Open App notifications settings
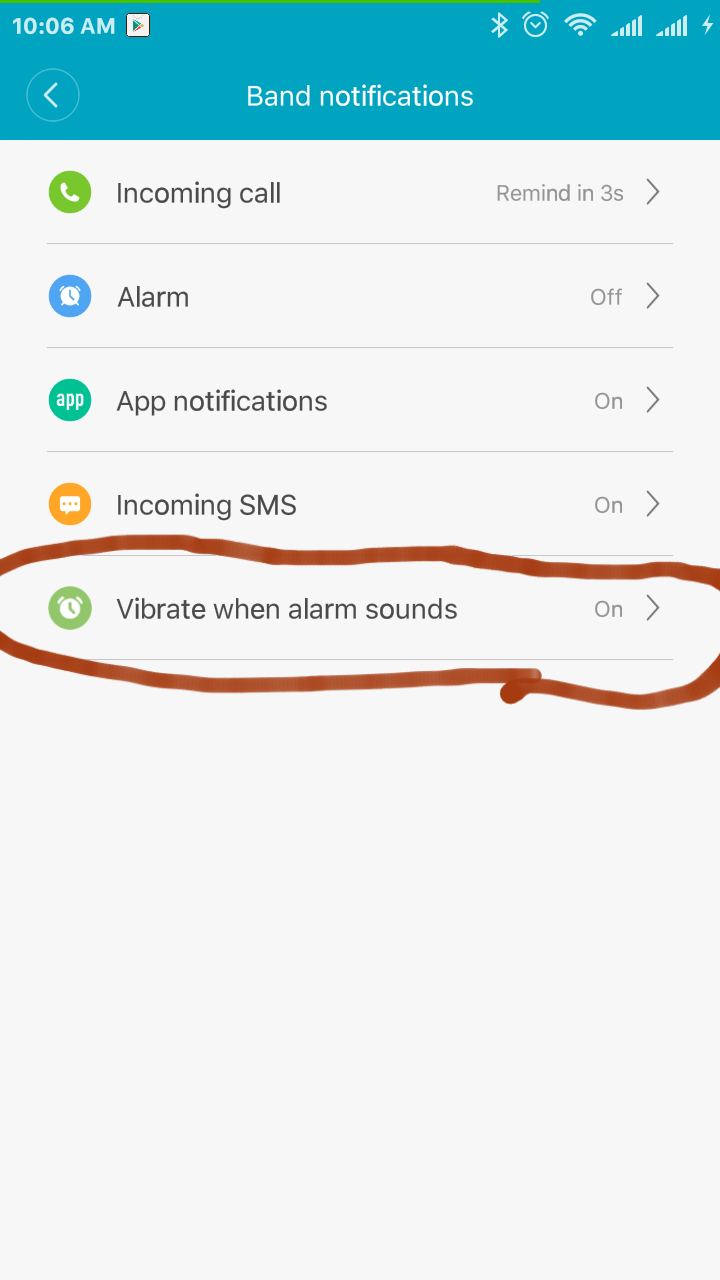 pyautogui.click(x=360, y=400)
